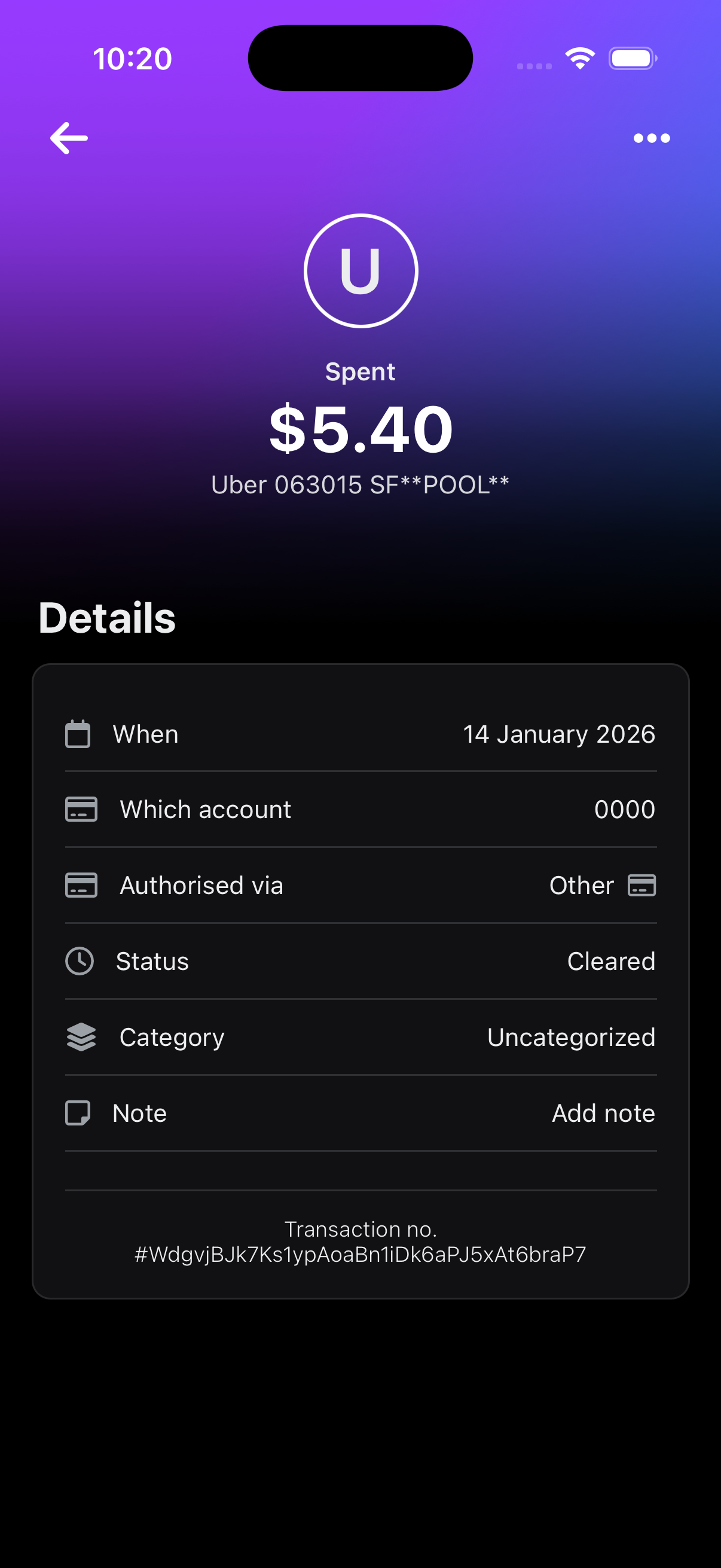The height and width of the screenshot is (1568, 721).
Task: Go back using the arrow button
Action: 68,138
